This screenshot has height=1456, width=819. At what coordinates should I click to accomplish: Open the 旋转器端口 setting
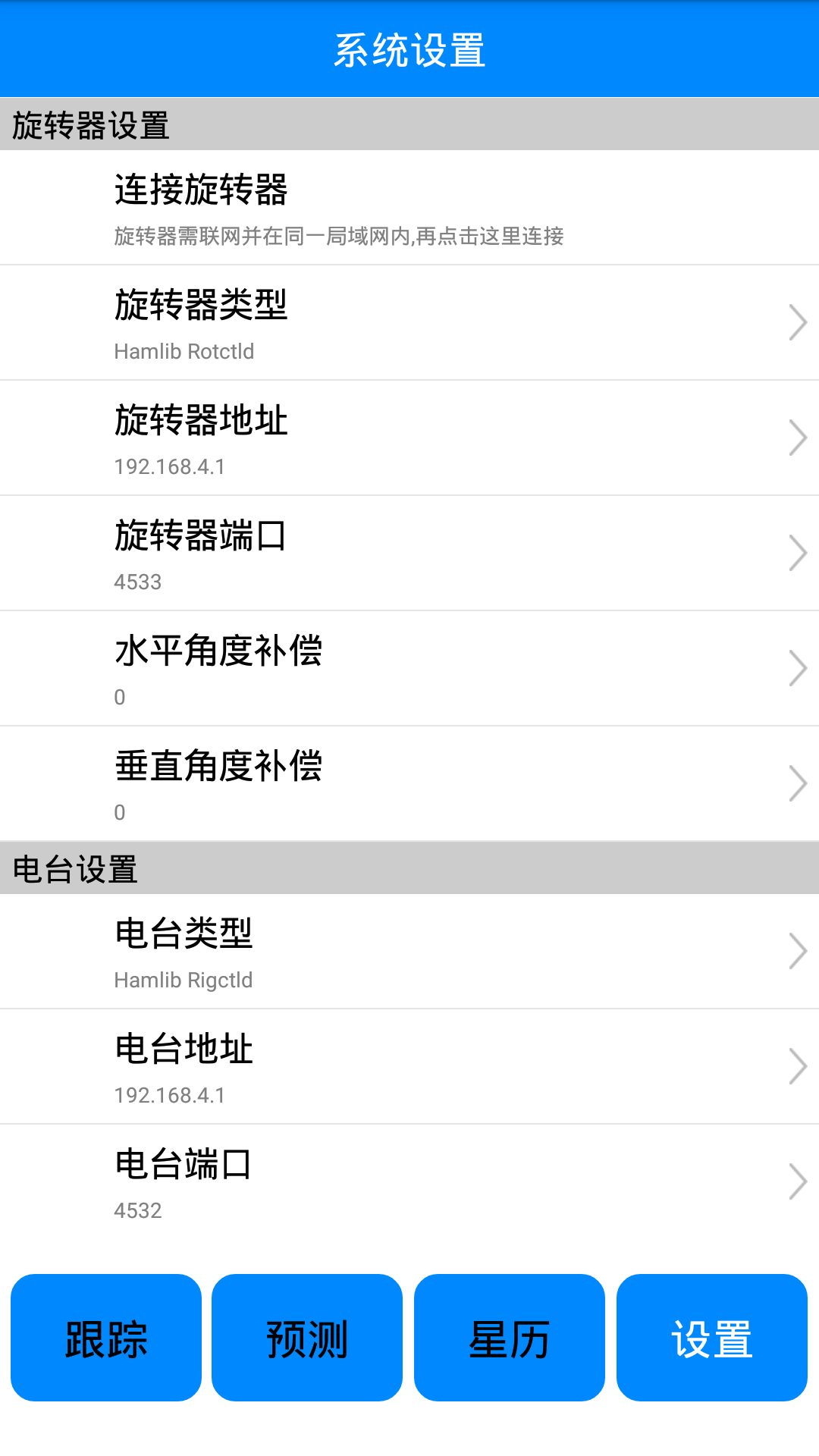[409, 554]
